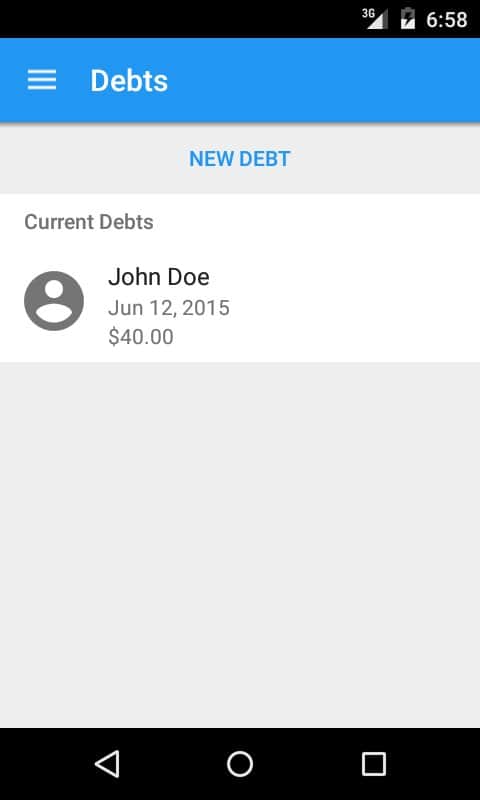This screenshot has height=800, width=480.
Task: Tap the NEW DEBT button
Action: coord(240,159)
